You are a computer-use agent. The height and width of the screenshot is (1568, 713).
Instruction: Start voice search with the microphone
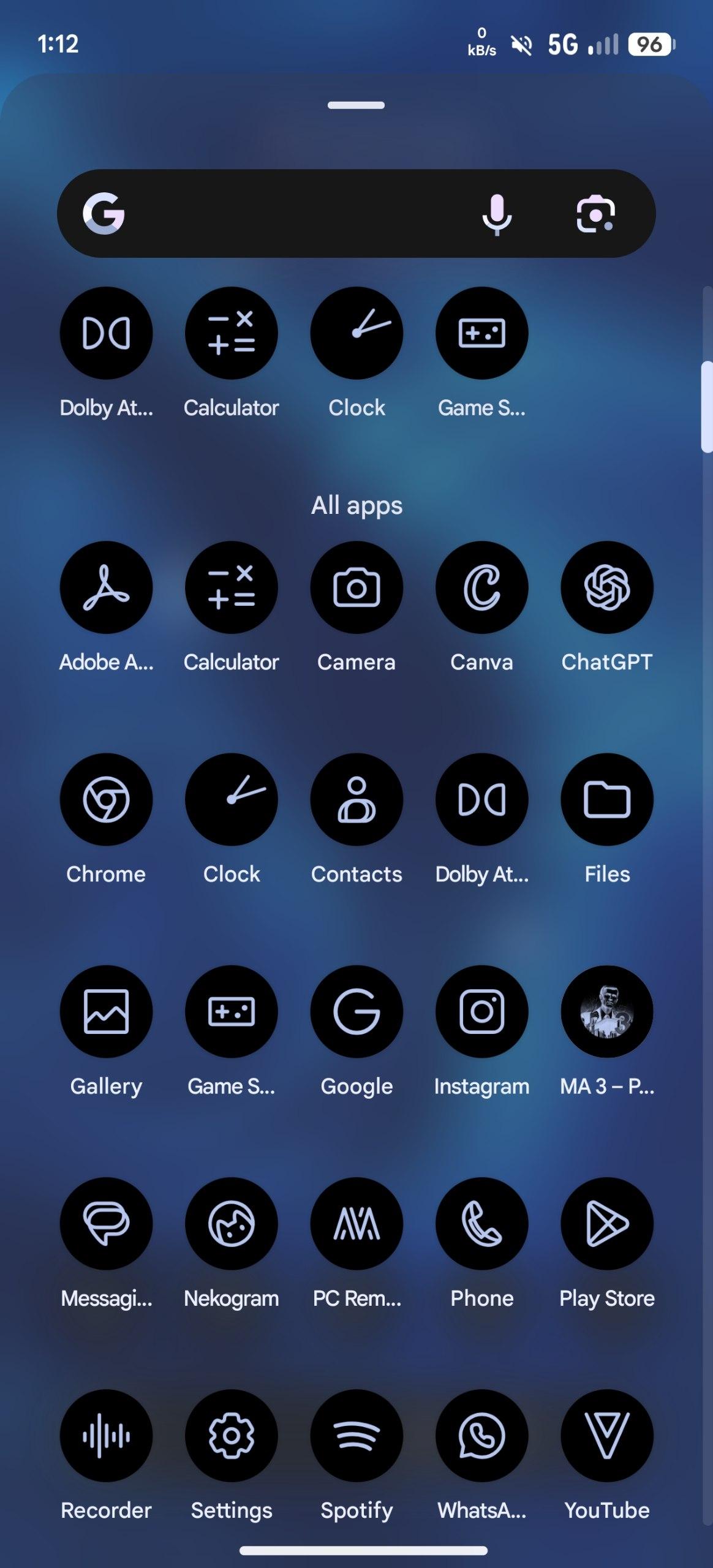click(497, 214)
